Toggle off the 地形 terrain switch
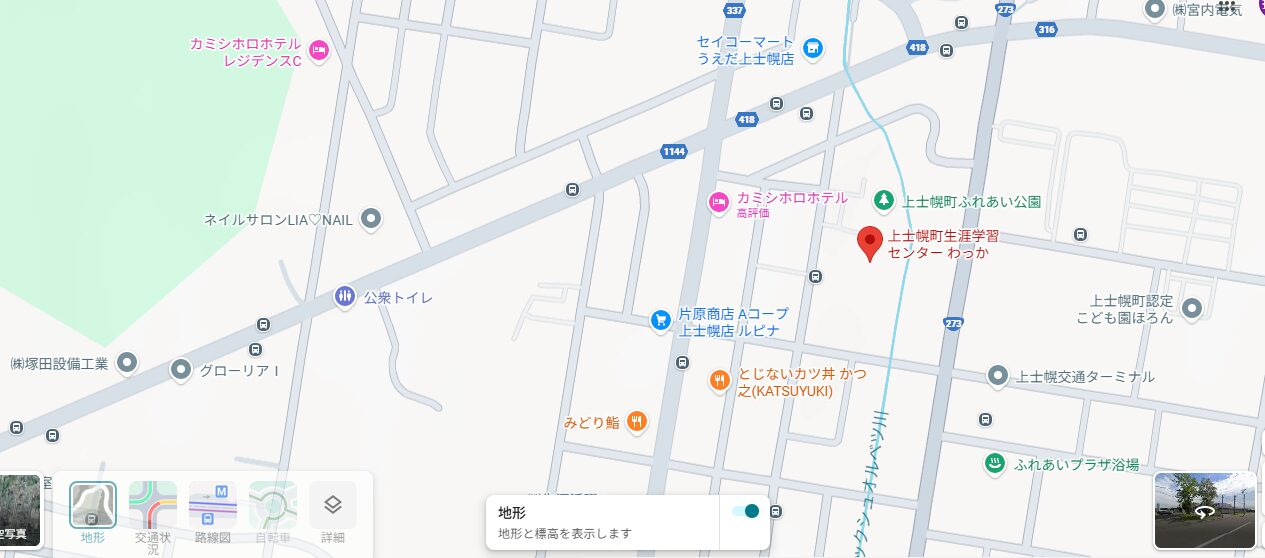The height and width of the screenshot is (558, 1265). coord(745,511)
